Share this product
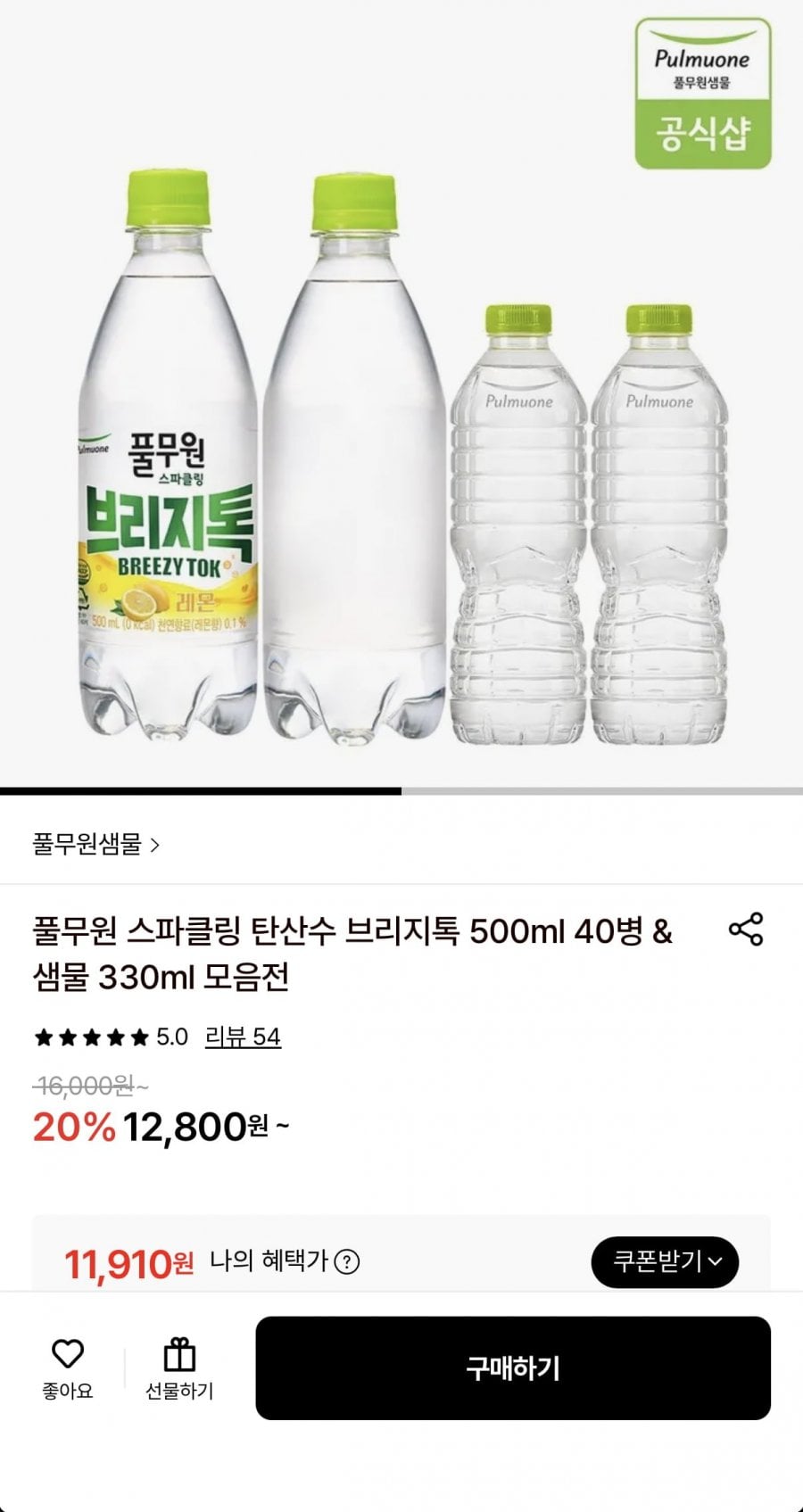803x1512 pixels. [746, 929]
